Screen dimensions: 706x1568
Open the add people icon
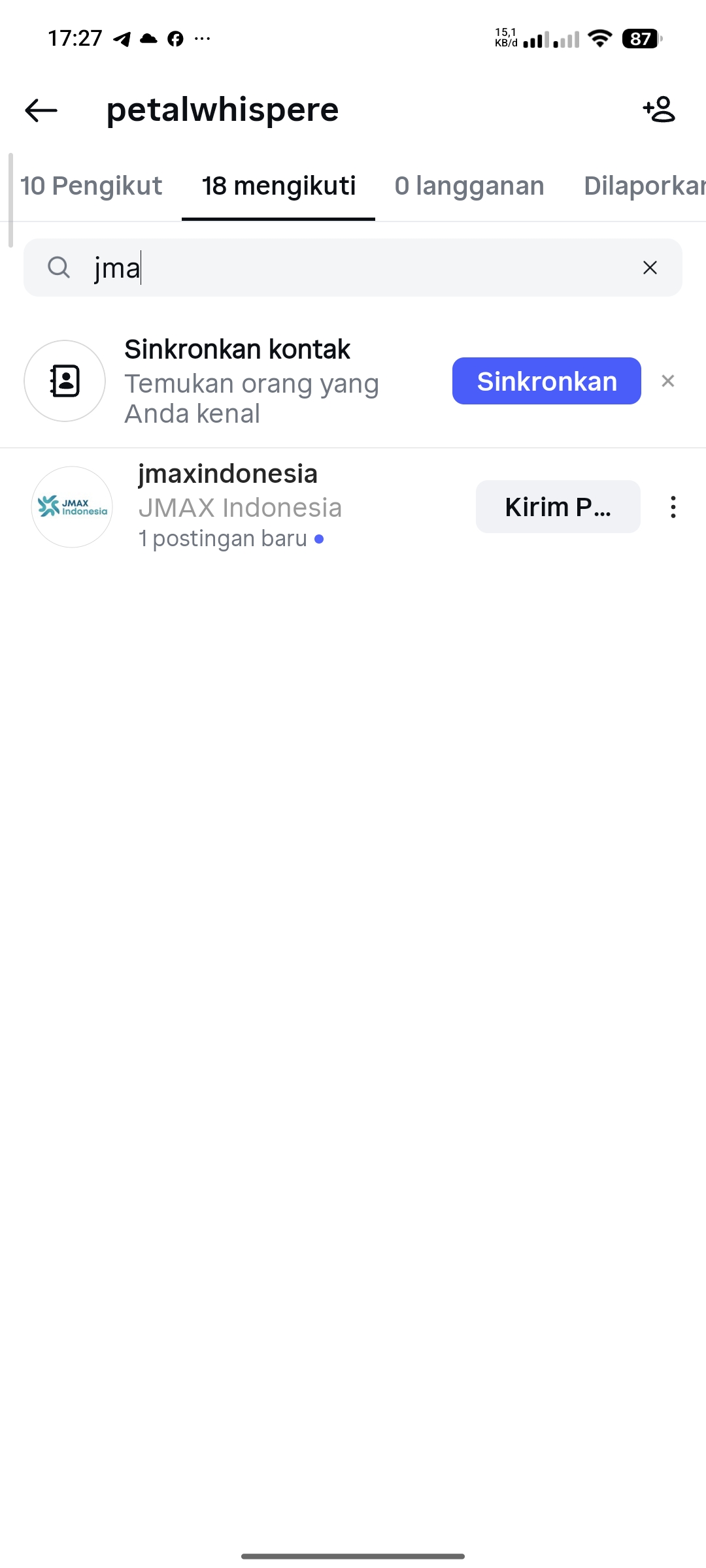658,110
